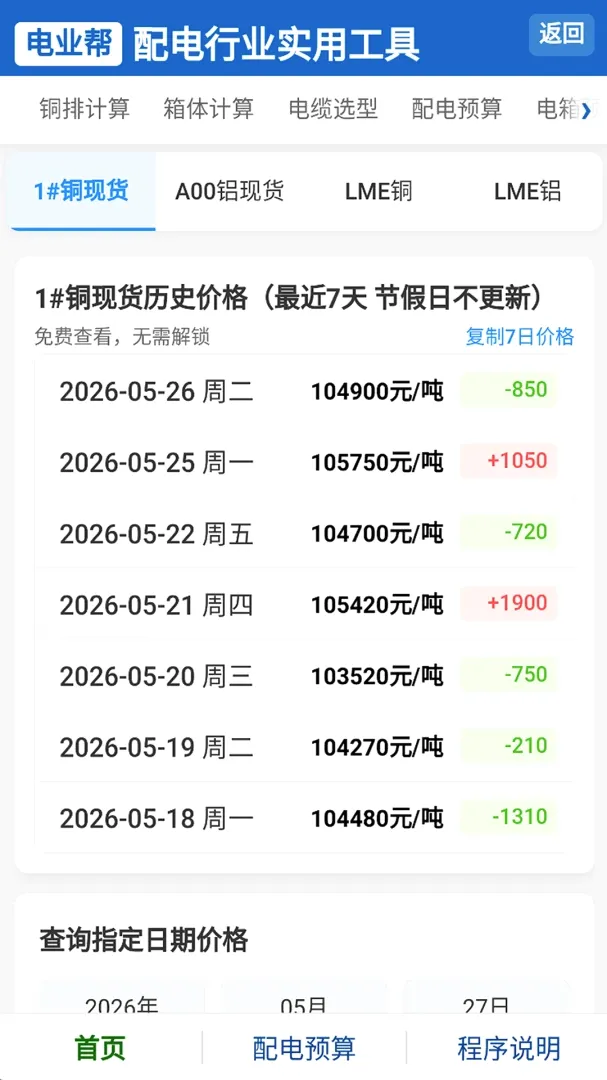Select the 1#铜现货 tab
Viewport: 607px width, 1080px height.
pyautogui.click(x=82, y=191)
